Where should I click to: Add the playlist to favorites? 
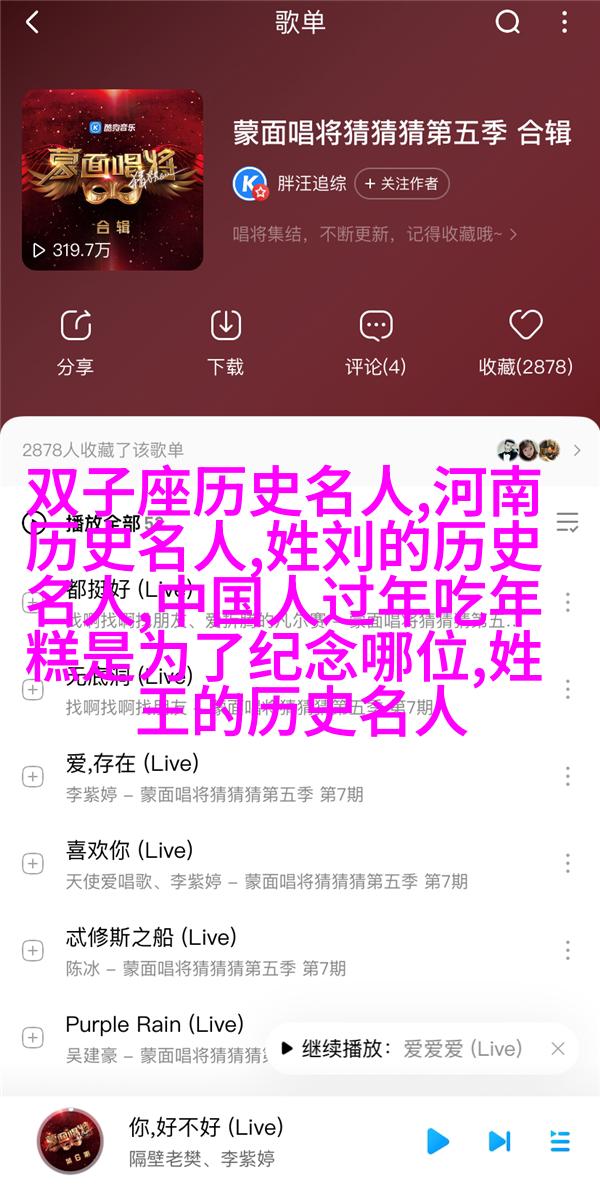pyautogui.click(x=525, y=342)
